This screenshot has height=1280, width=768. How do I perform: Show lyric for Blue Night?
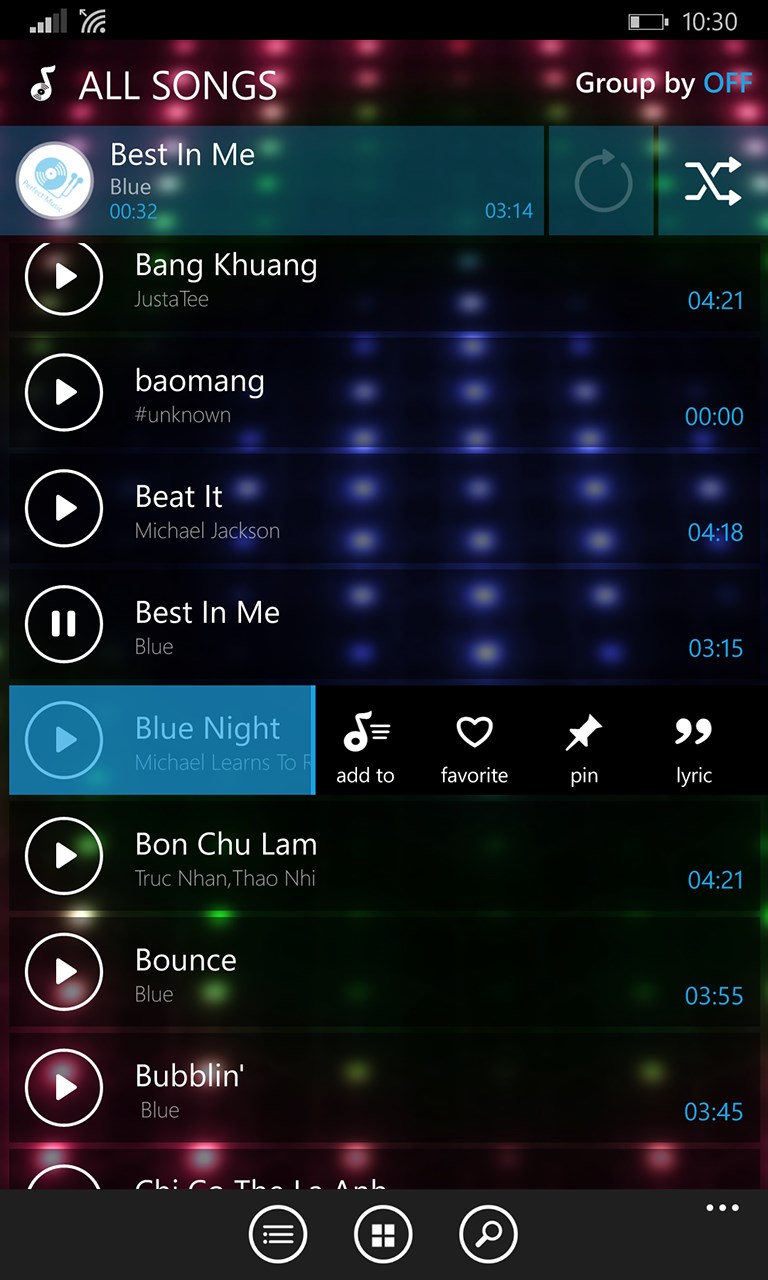693,748
